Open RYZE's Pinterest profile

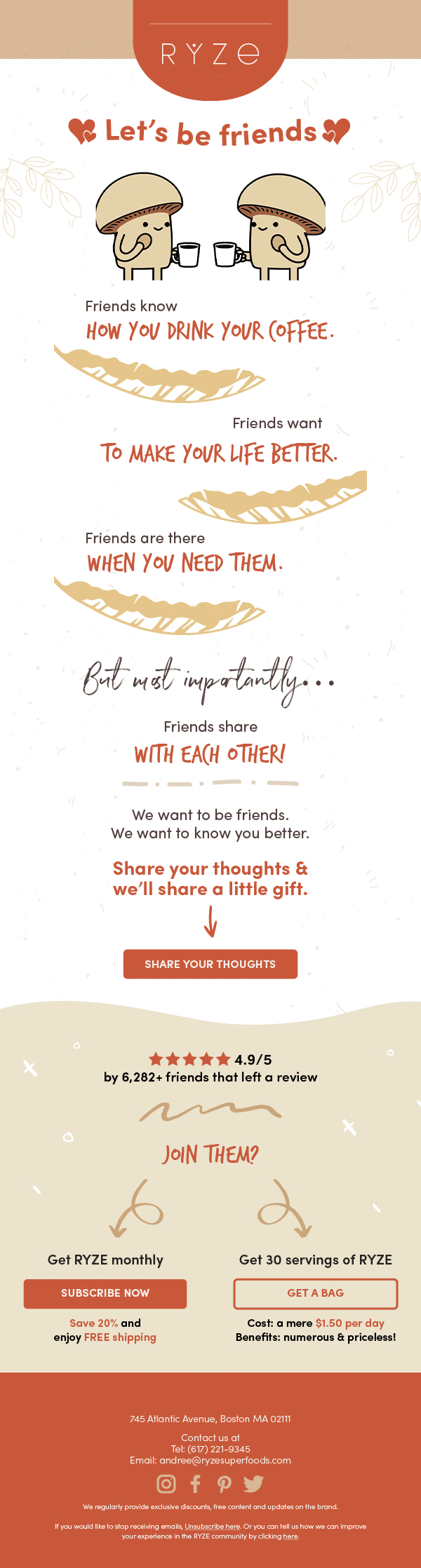click(225, 1484)
